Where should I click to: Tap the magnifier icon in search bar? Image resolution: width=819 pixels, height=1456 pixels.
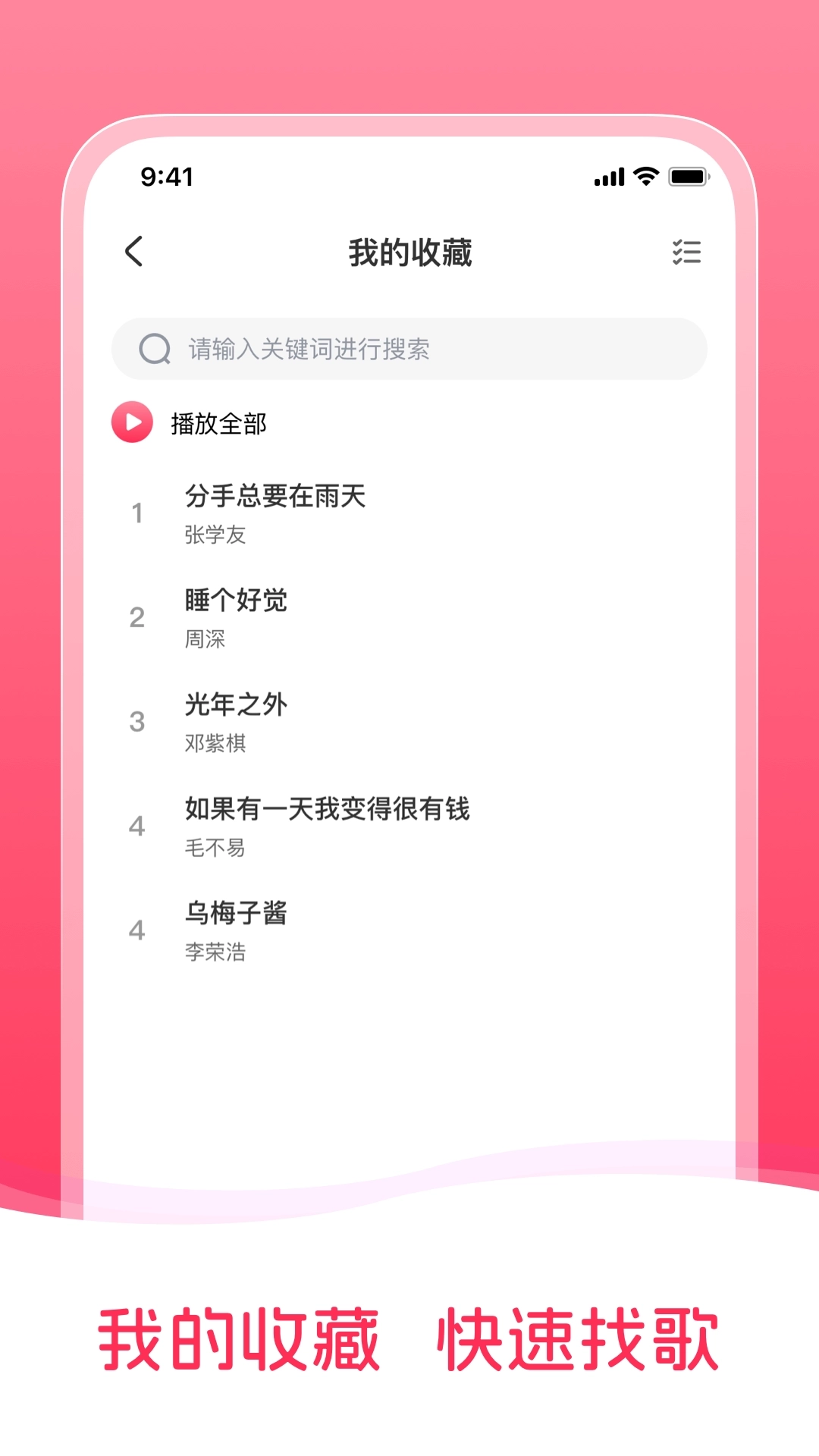pyautogui.click(x=154, y=348)
